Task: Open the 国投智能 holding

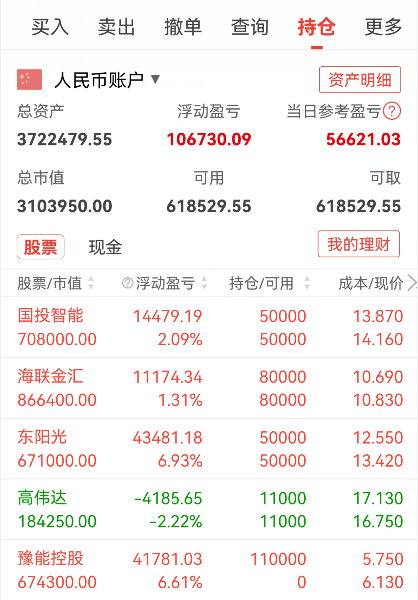Action: click(x=209, y=328)
